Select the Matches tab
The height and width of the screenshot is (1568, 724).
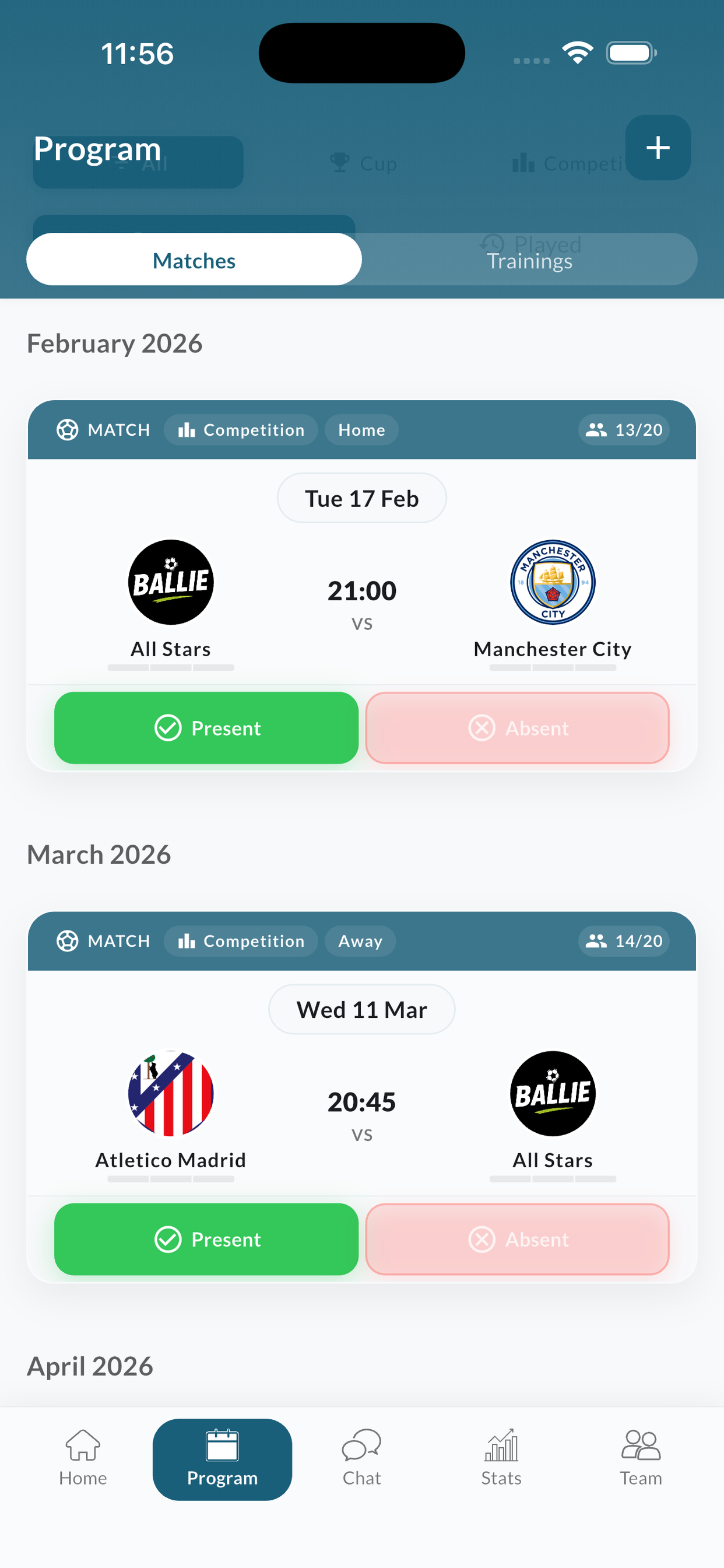[194, 260]
